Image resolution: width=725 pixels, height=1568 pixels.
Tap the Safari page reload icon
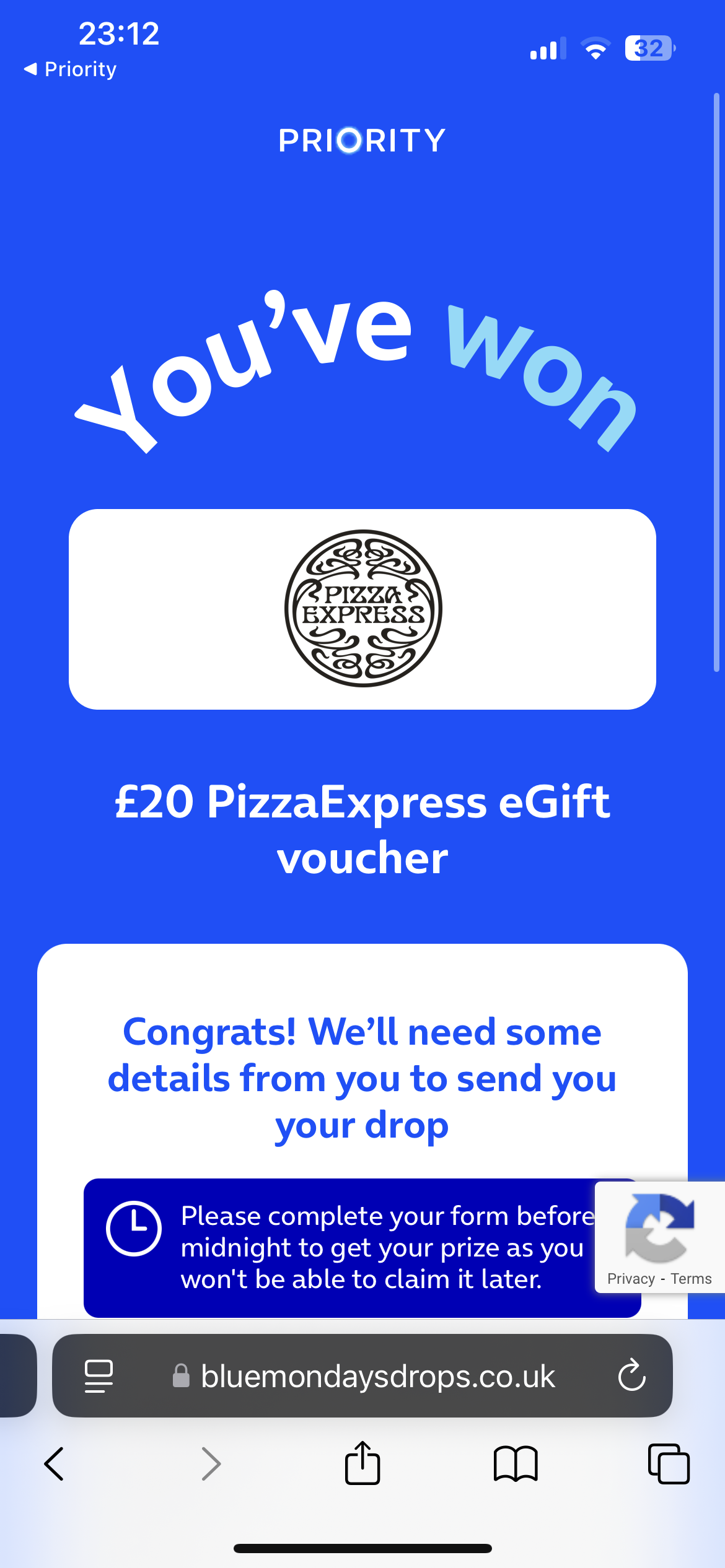click(x=631, y=1376)
